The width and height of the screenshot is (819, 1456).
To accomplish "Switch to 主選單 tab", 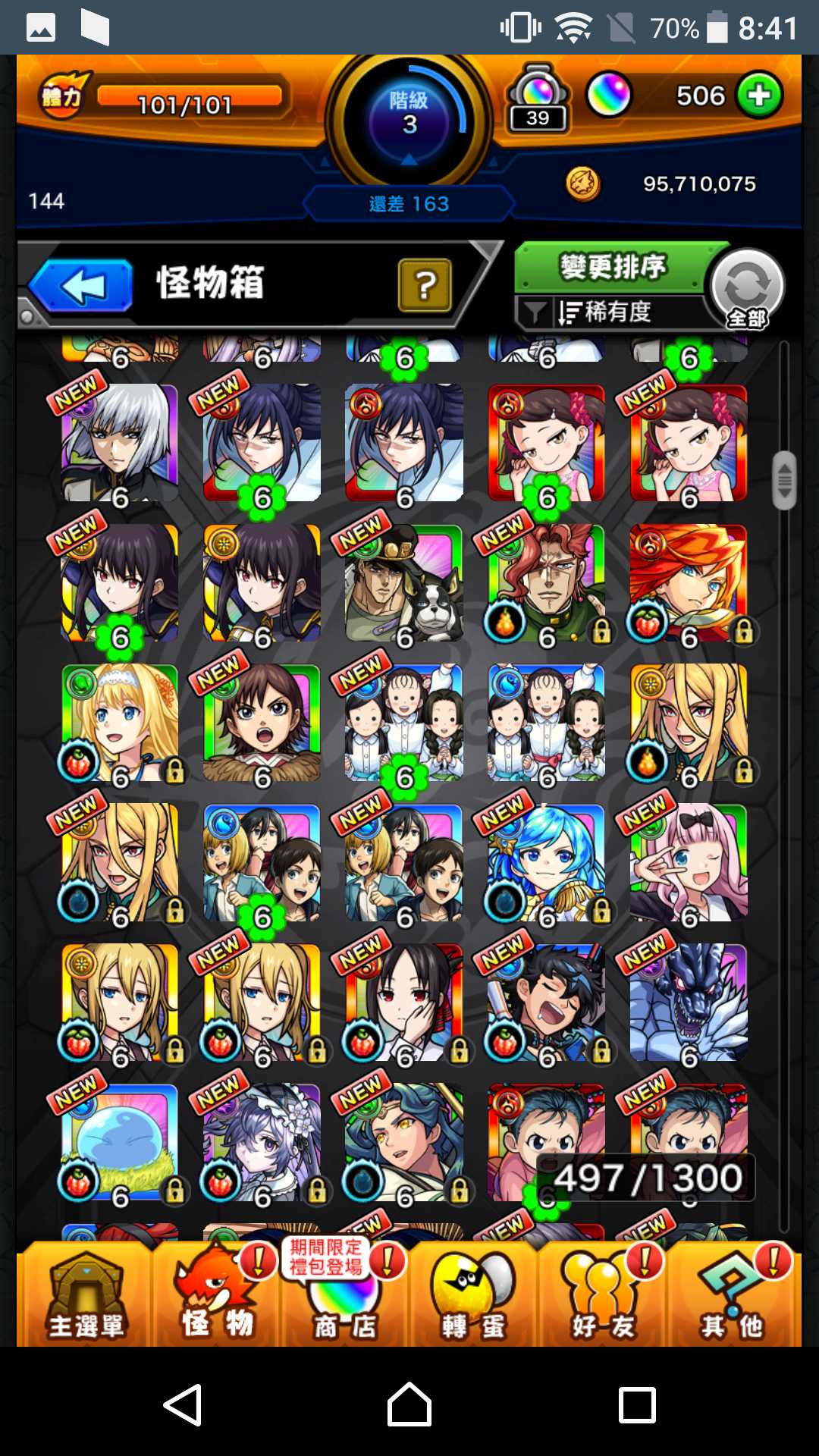I will pos(85,1297).
